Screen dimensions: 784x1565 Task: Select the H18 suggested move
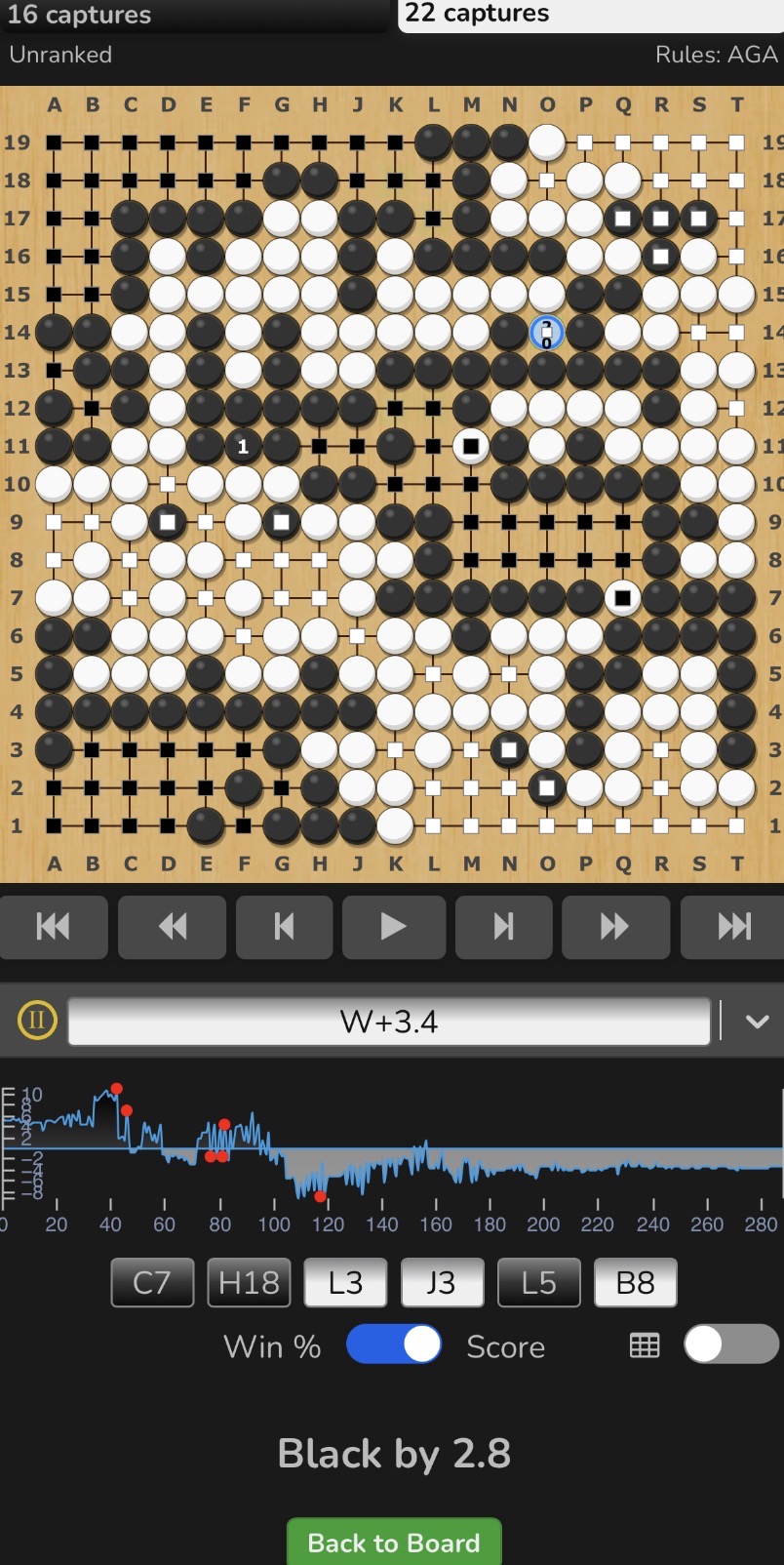(x=249, y=1282)
